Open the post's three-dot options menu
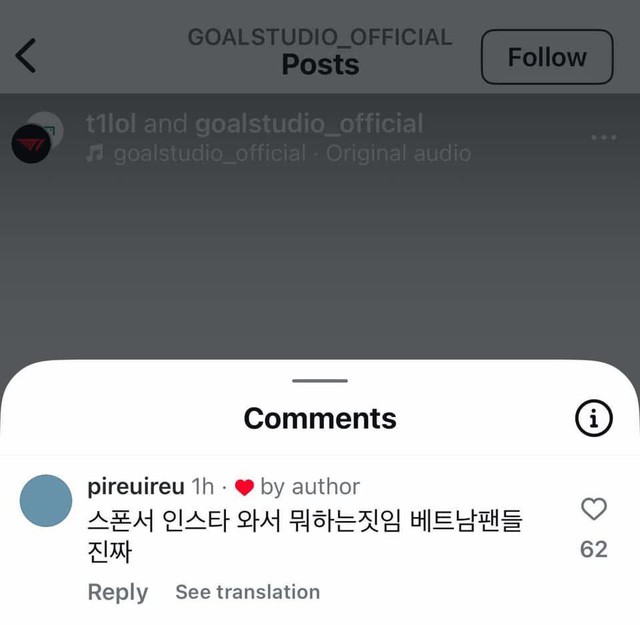 [604, 137]
